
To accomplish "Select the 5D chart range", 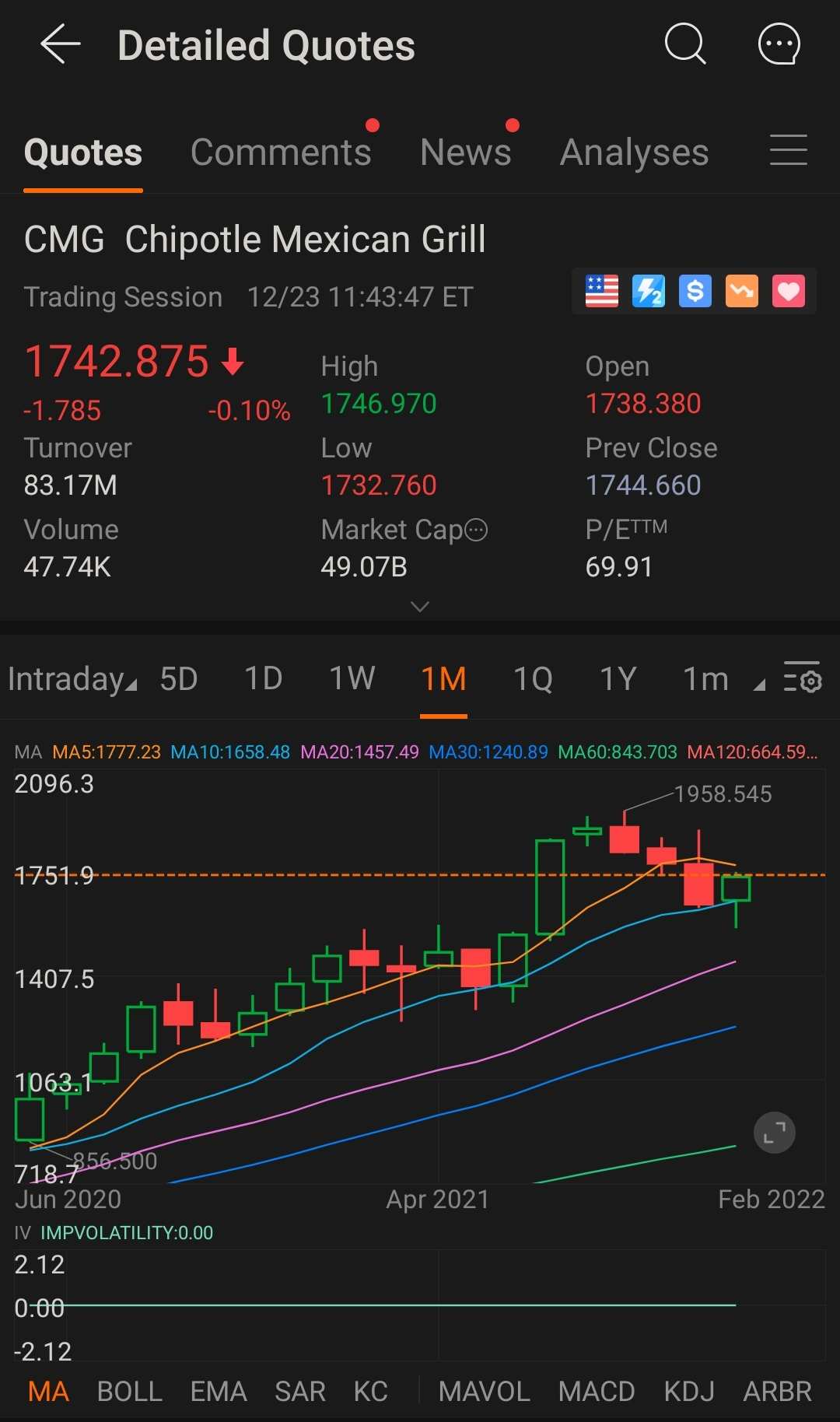I will click(178, 679).
